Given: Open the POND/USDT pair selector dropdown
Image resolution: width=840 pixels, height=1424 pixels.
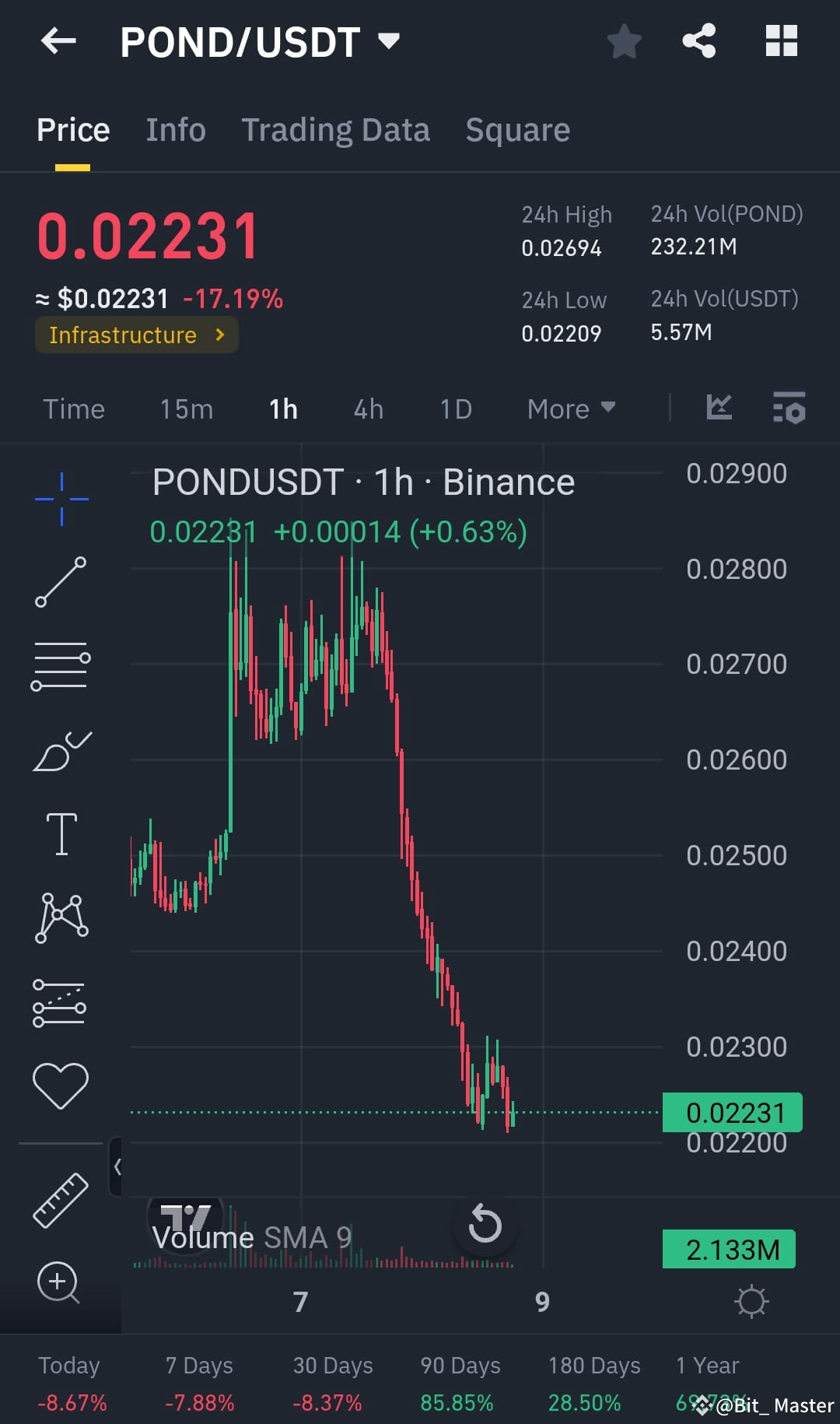Looking at the screenshot, I should 387,40.
